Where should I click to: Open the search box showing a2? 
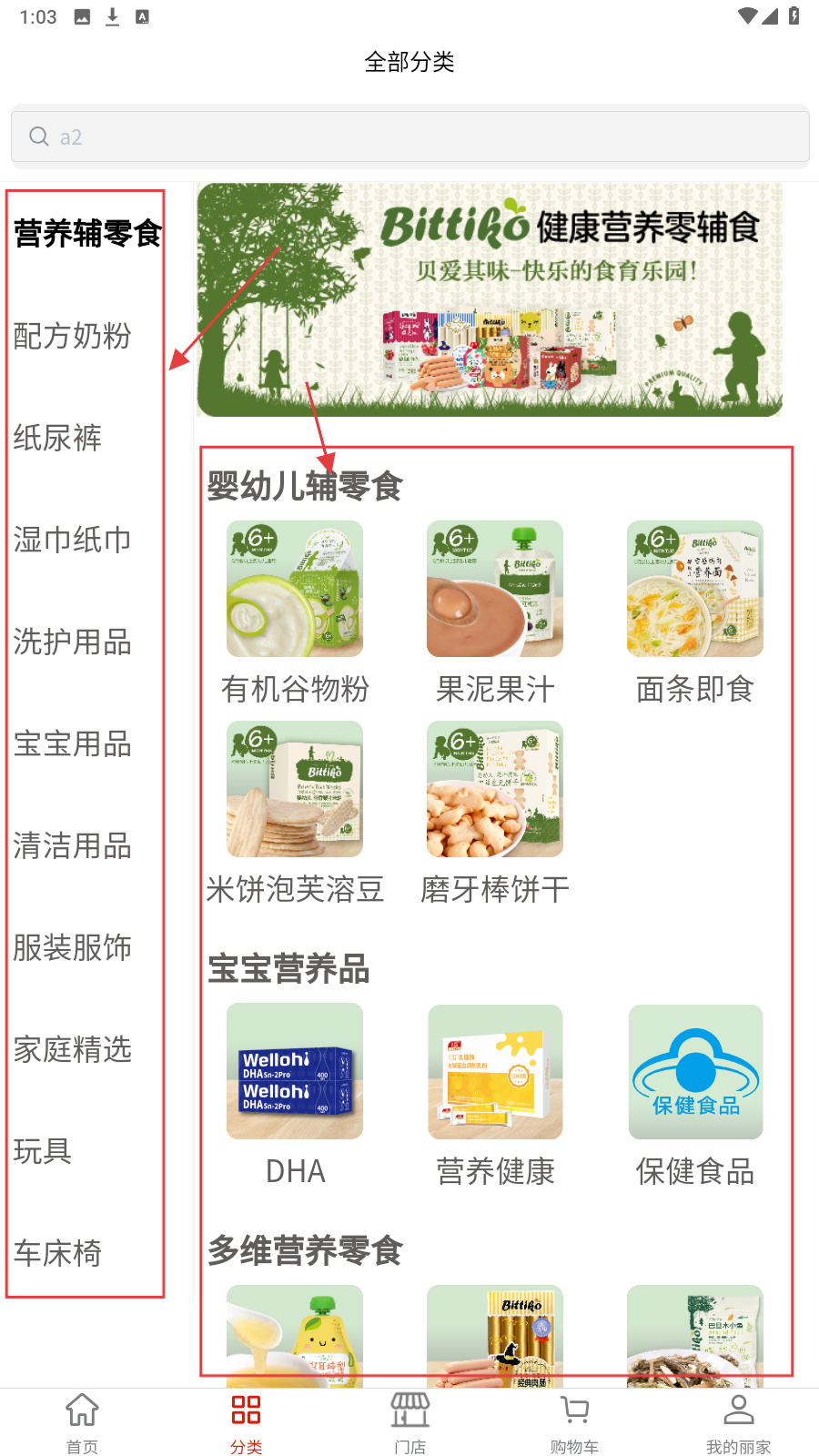[x=409, y=136]
